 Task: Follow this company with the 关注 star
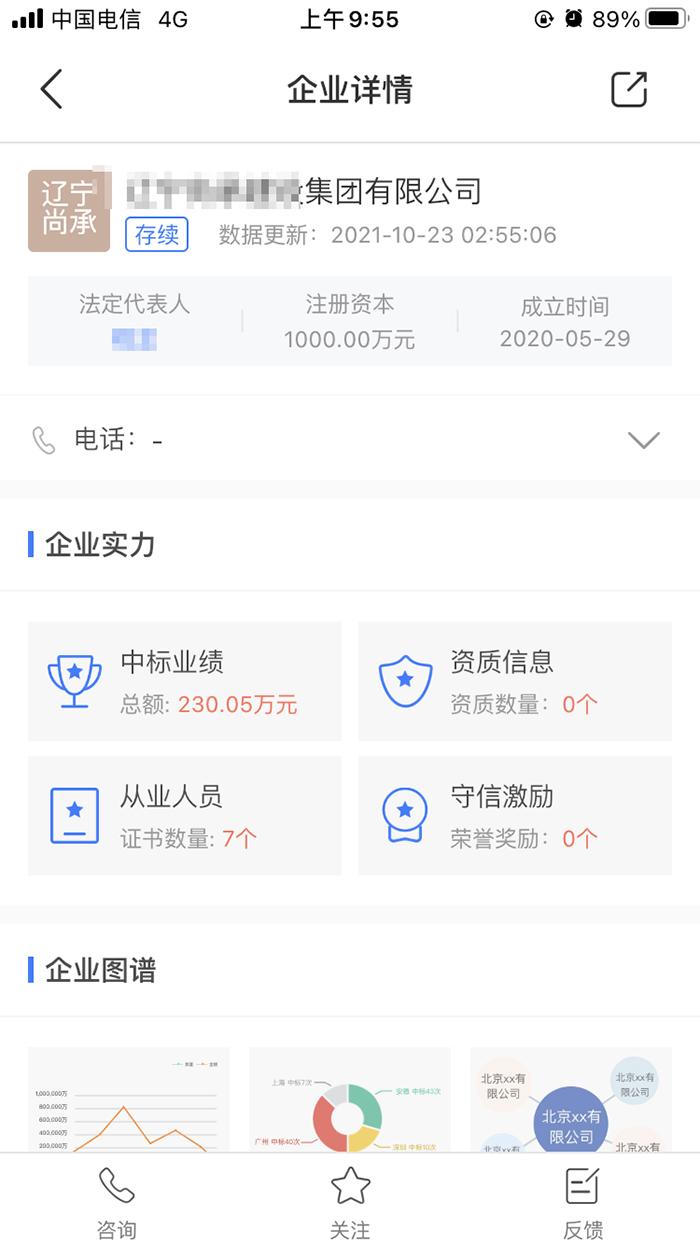[x=350, y=1203]
